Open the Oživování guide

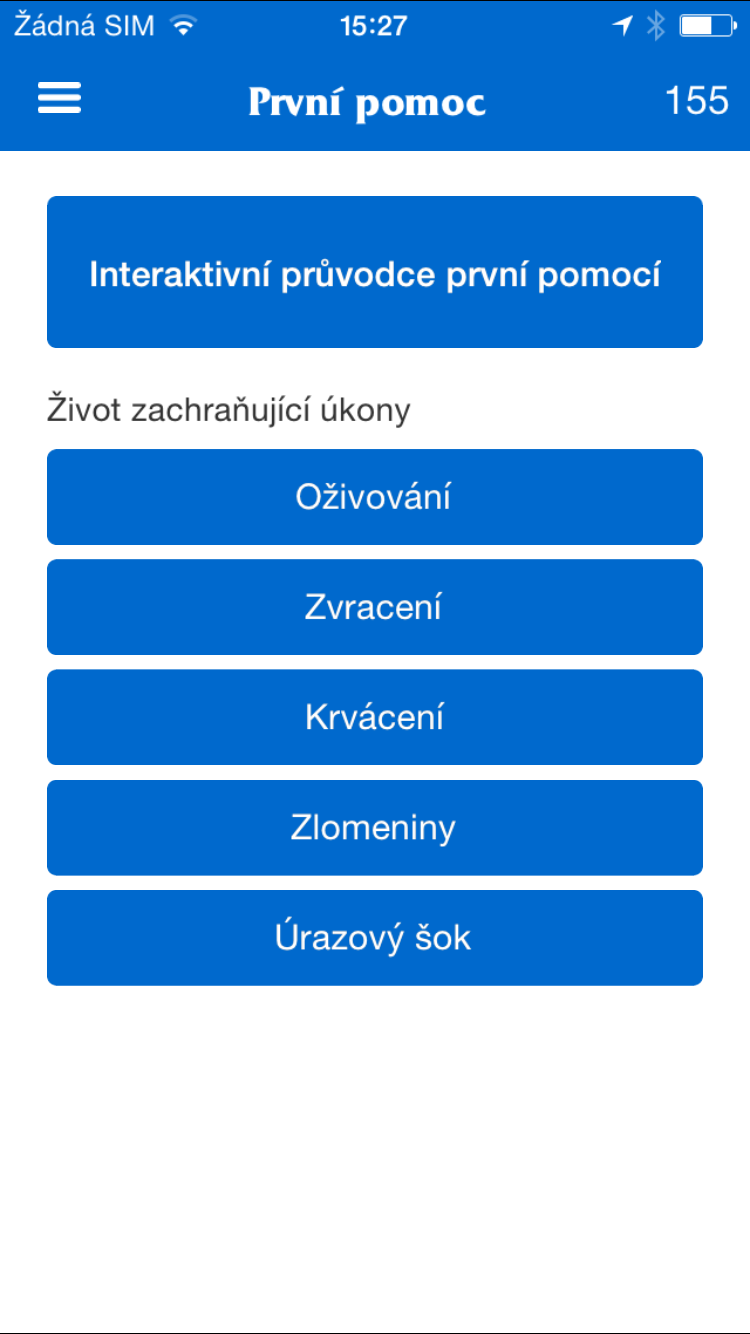pos(375,497)
